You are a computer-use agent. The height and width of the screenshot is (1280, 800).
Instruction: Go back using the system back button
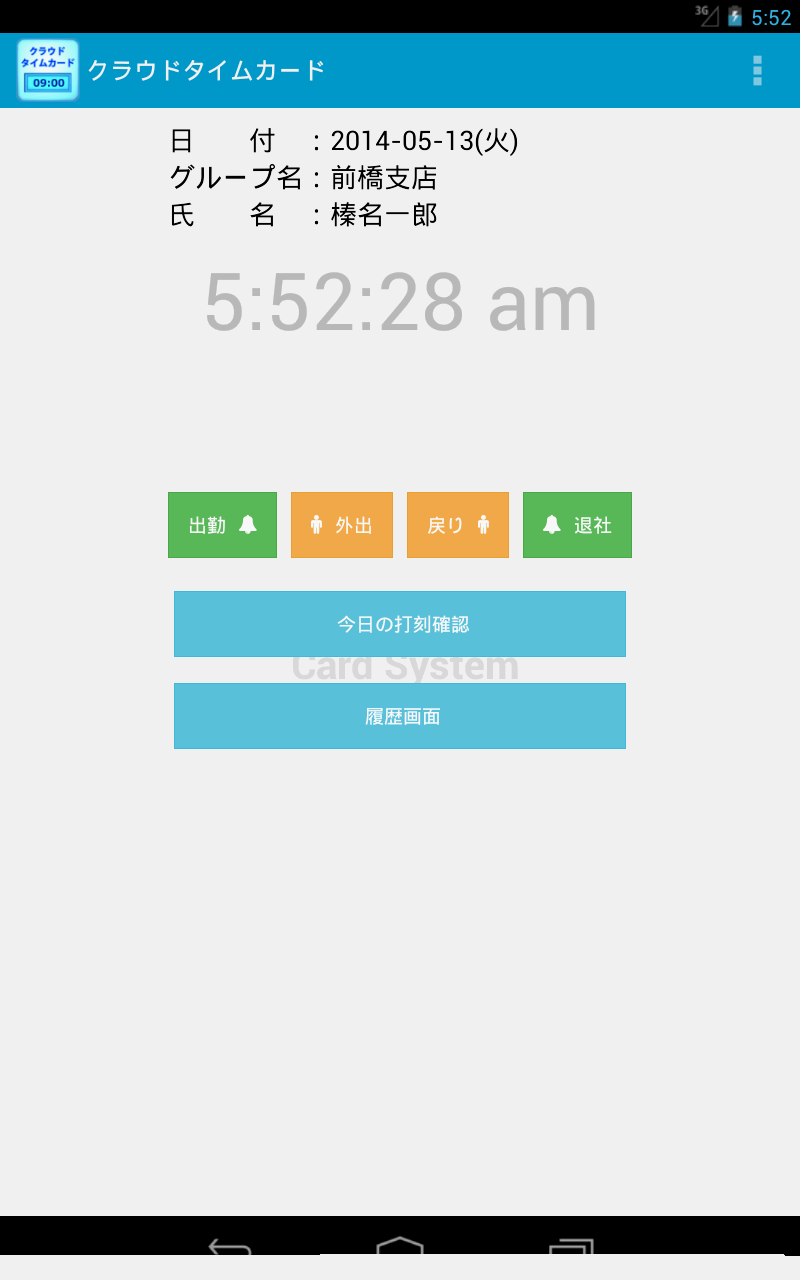[x=229, y=1247]
